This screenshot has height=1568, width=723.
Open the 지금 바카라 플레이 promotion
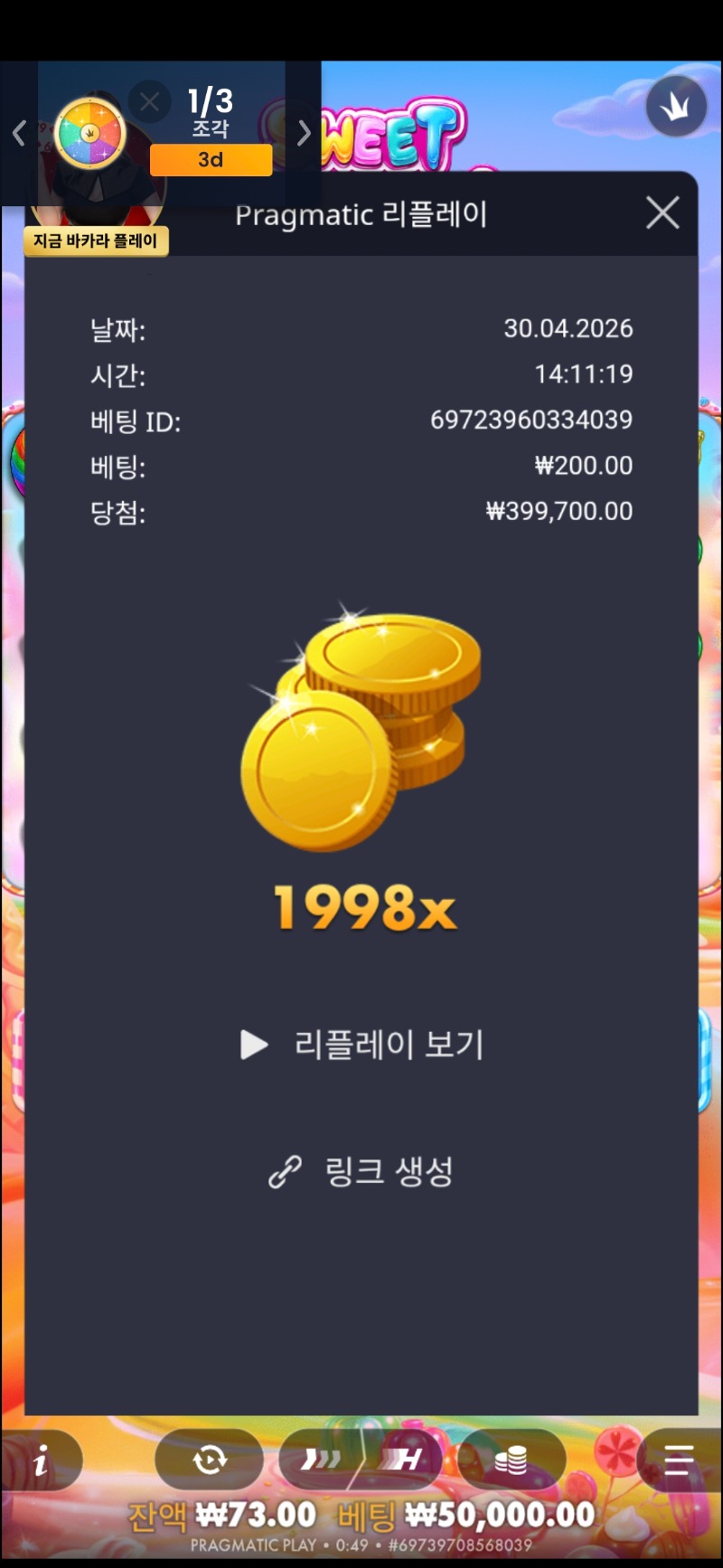coord(96,241)
